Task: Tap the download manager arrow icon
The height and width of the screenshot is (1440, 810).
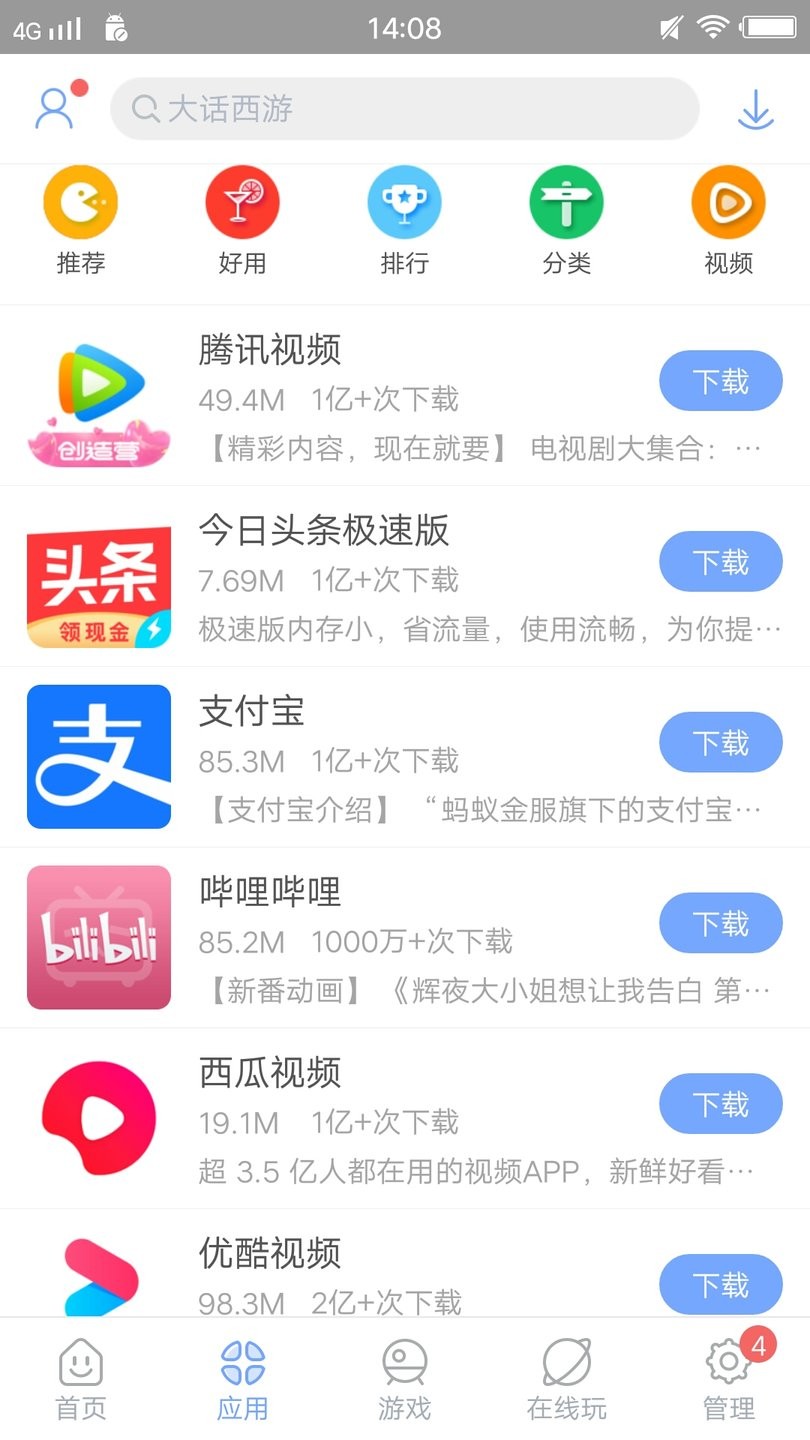Action: (x=757, y=110)
